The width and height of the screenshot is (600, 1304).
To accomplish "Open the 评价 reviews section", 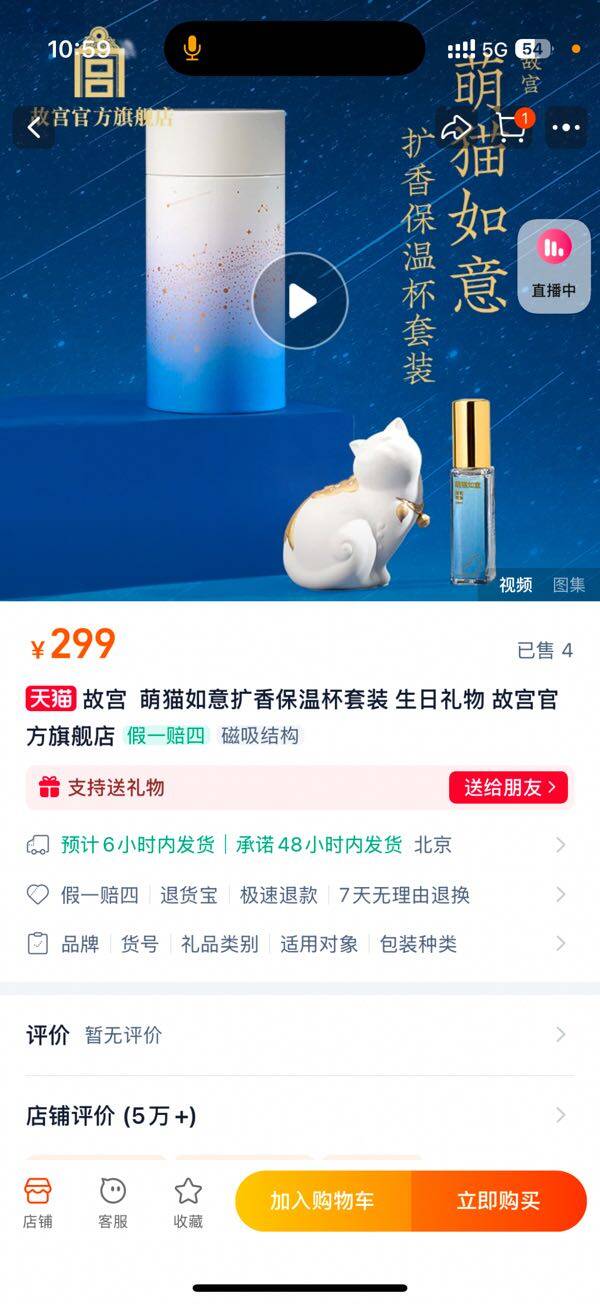I will (300, 1035).
